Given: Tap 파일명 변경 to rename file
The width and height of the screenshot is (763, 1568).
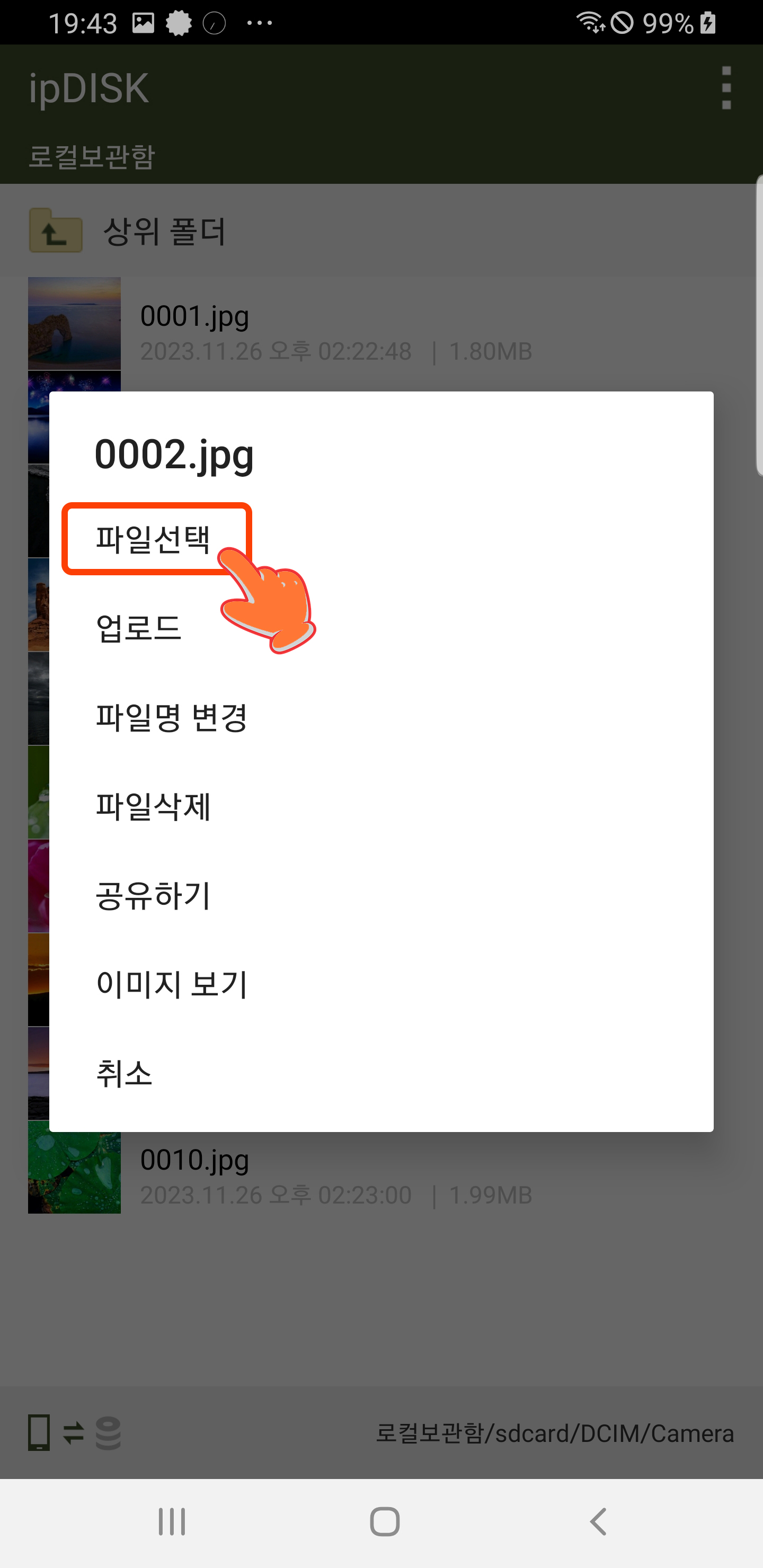Looking at the screenshot, I should 381,716.
